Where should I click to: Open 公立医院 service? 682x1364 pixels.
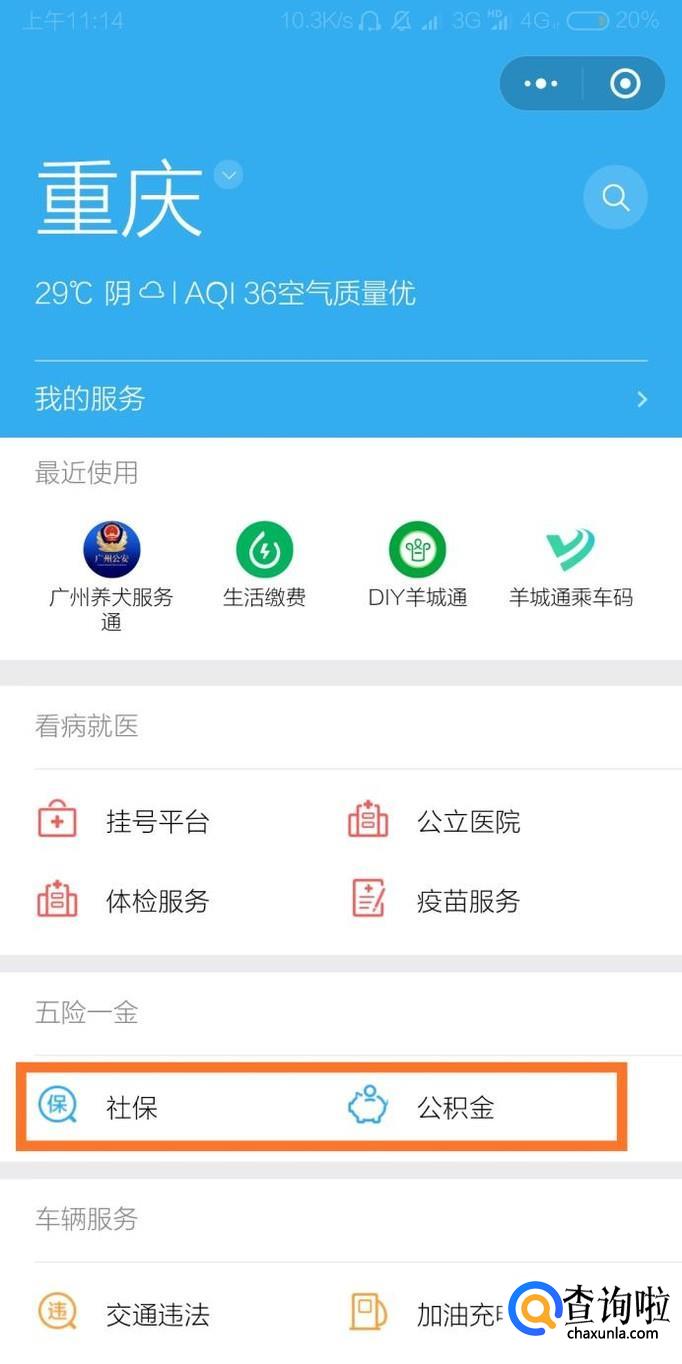(435, 822)
